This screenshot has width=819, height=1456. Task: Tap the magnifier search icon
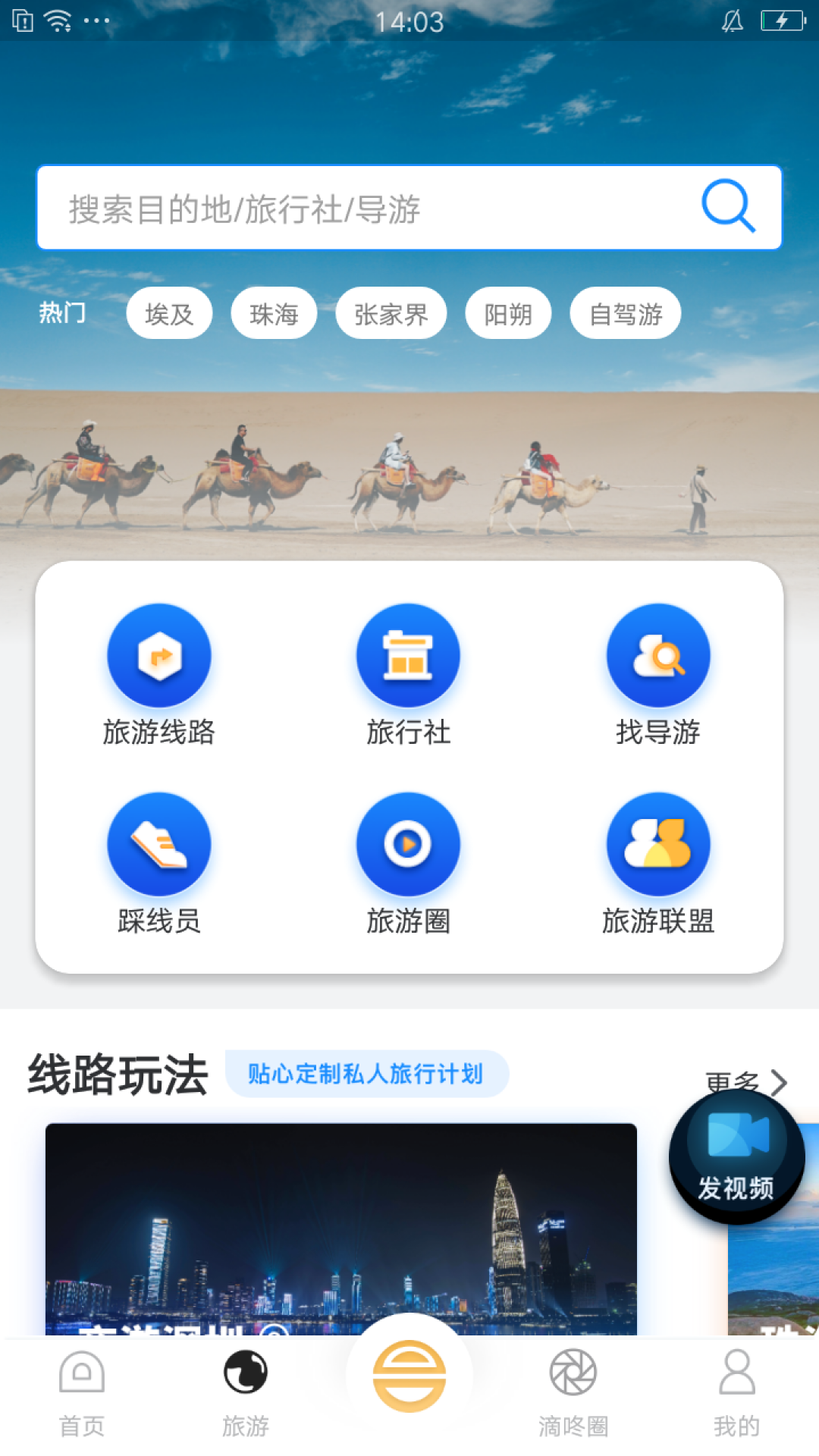(728, 206)
